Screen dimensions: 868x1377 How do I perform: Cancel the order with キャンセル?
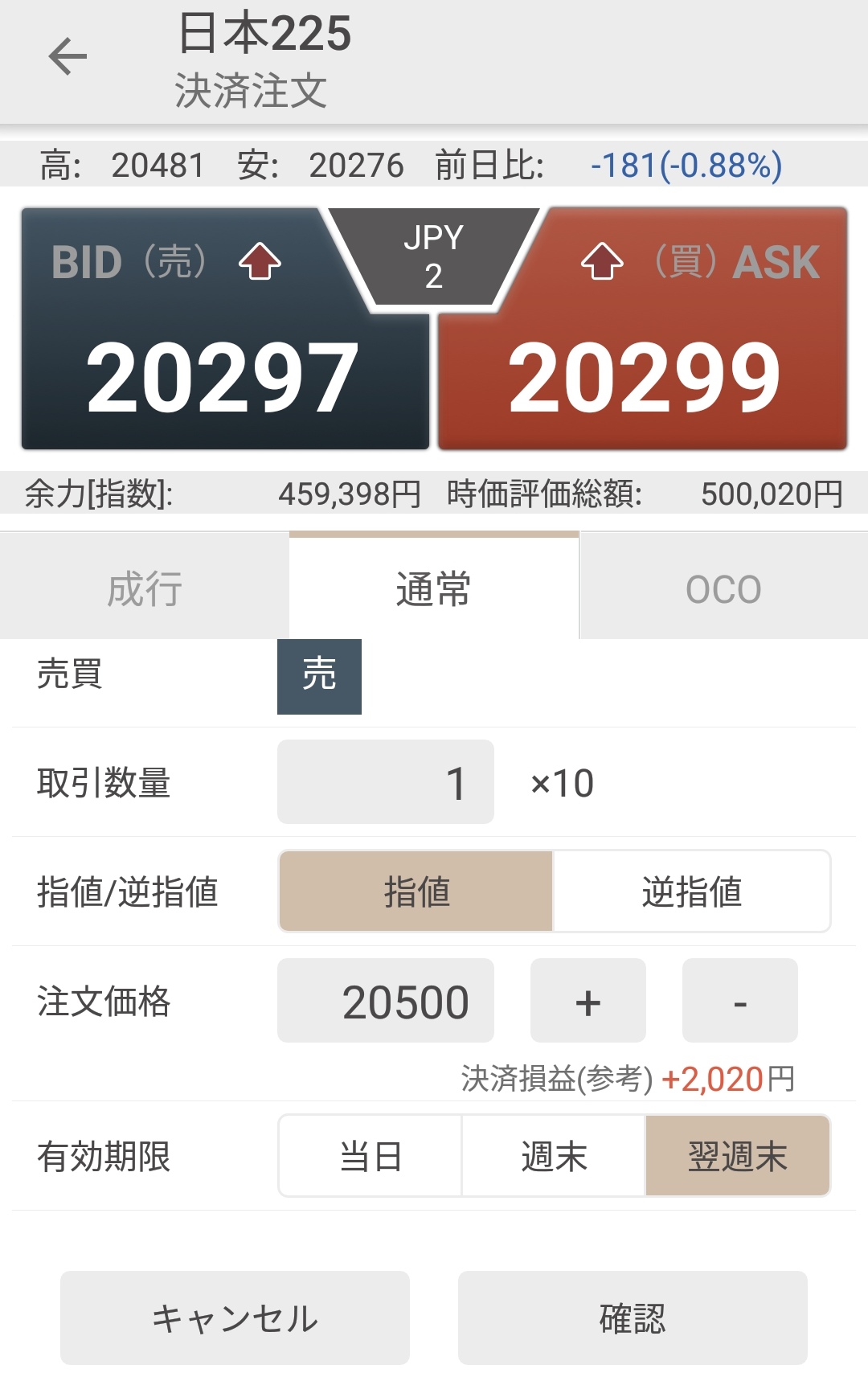pyautogui.click(x=235, y=1318)
